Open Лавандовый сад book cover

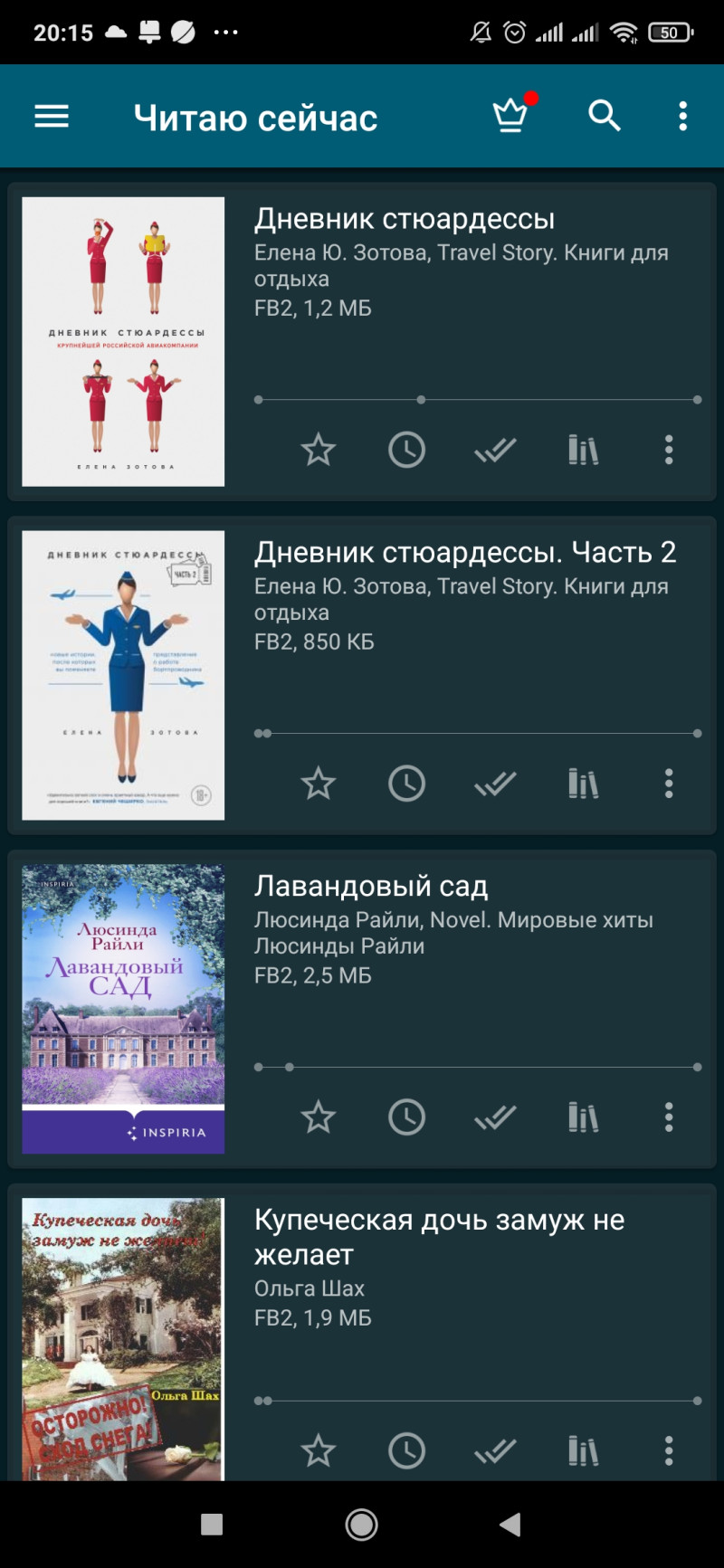click(123, 1009)
